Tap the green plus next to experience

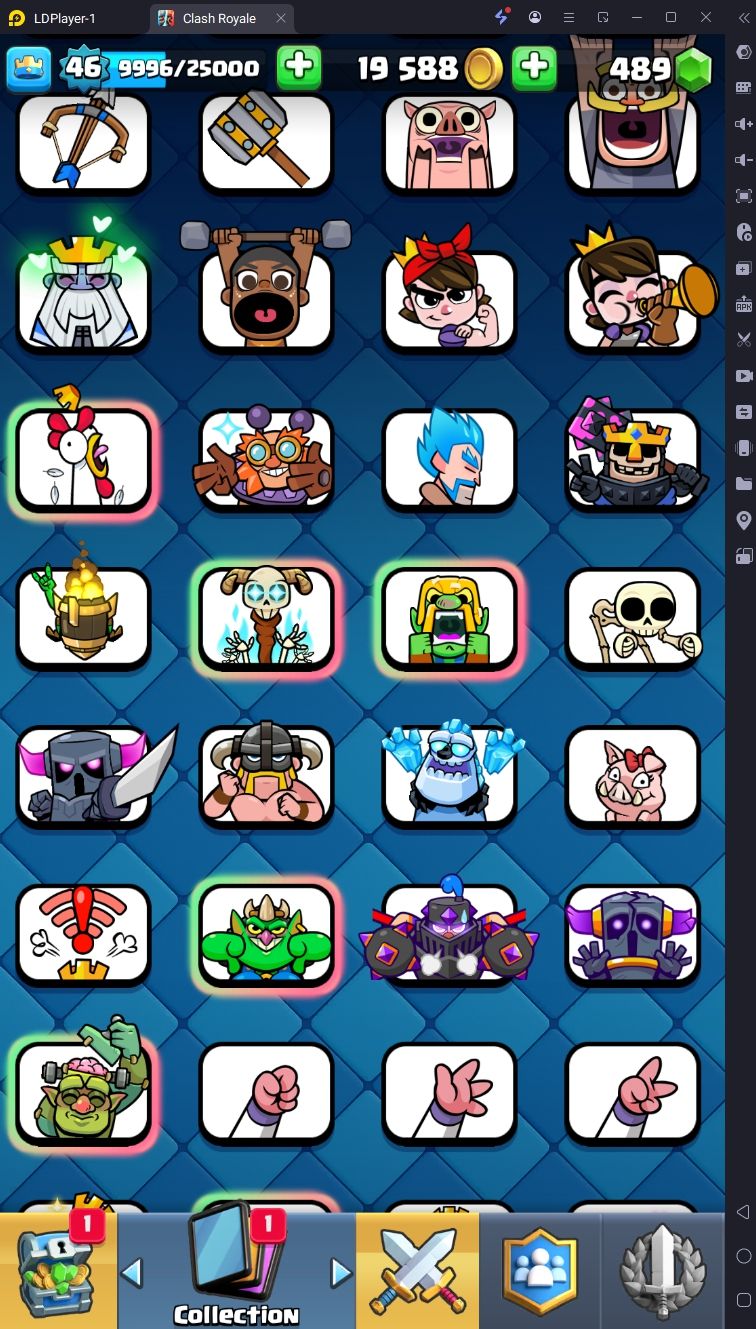(x=298, y=67)
